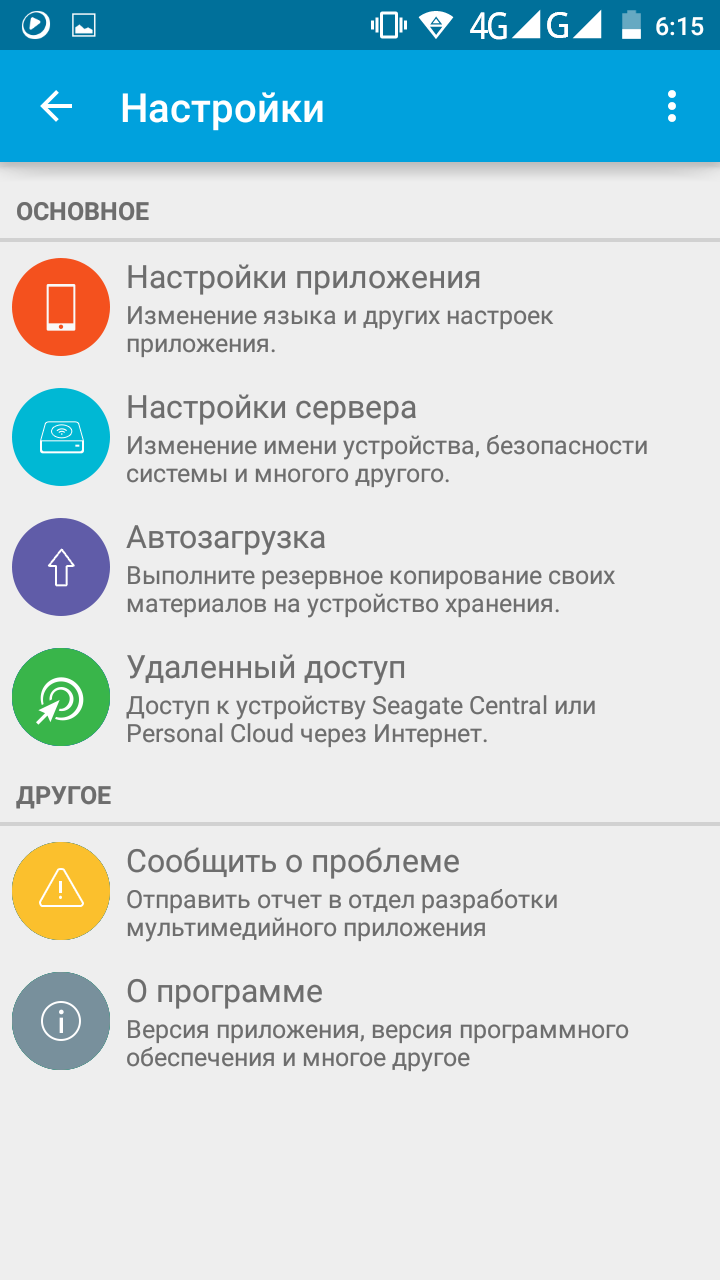Go back using the arrow in the header
Viewport: 720px width, 1280px height.
[56, 107]
